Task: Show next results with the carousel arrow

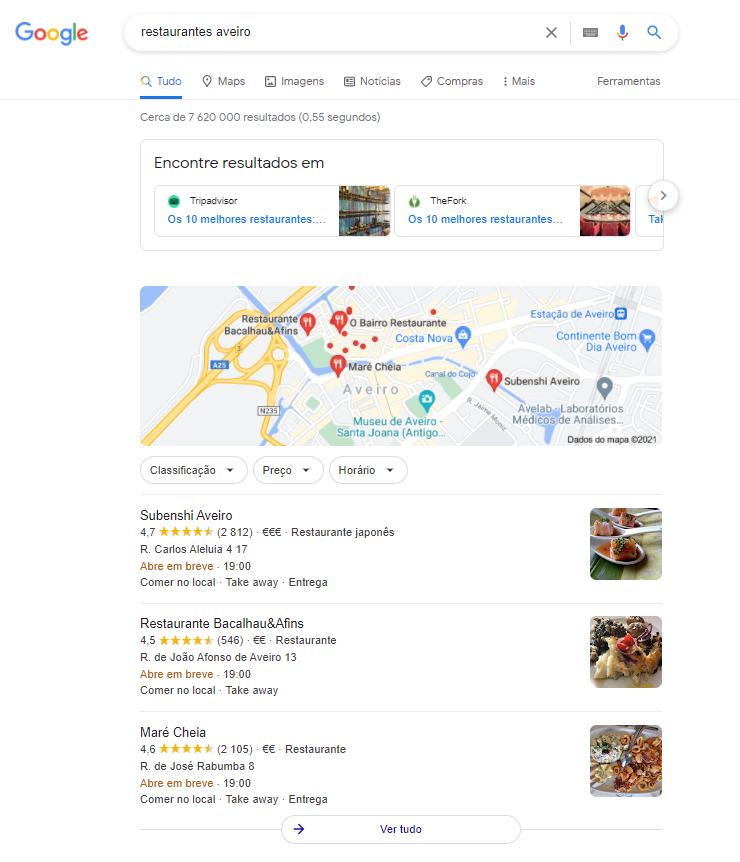Action: click(x=663, y=195)
